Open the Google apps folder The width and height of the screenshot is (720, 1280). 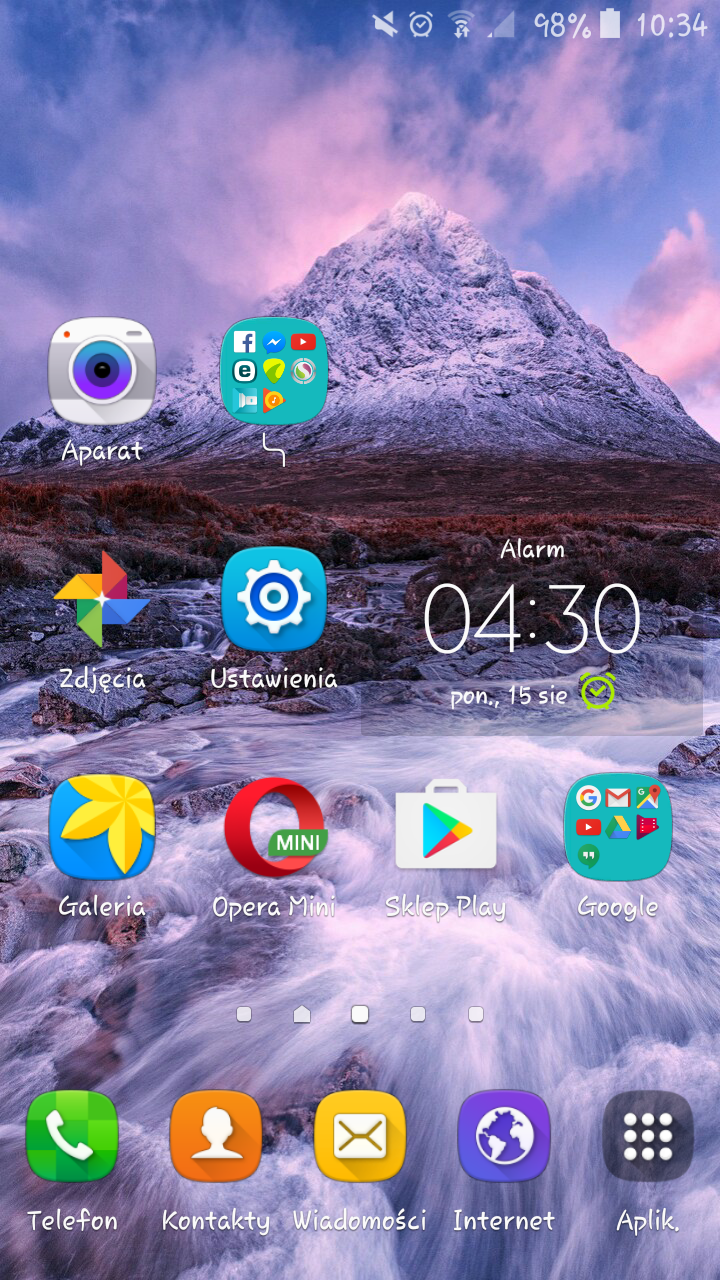[617, 826]
